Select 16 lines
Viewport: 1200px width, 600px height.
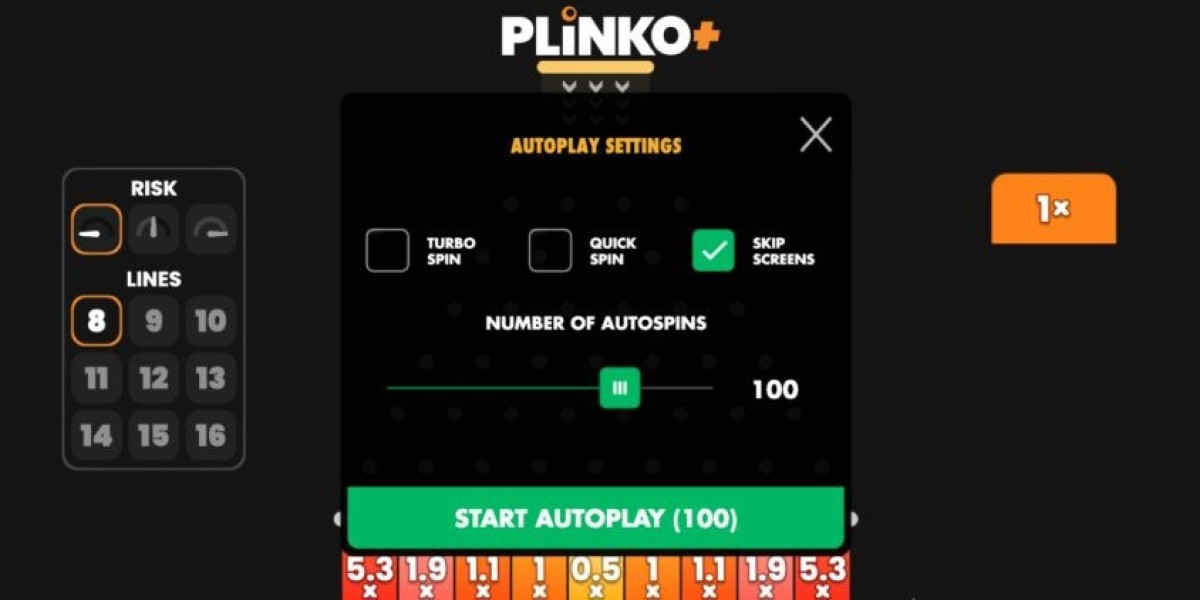coord(210,435)
